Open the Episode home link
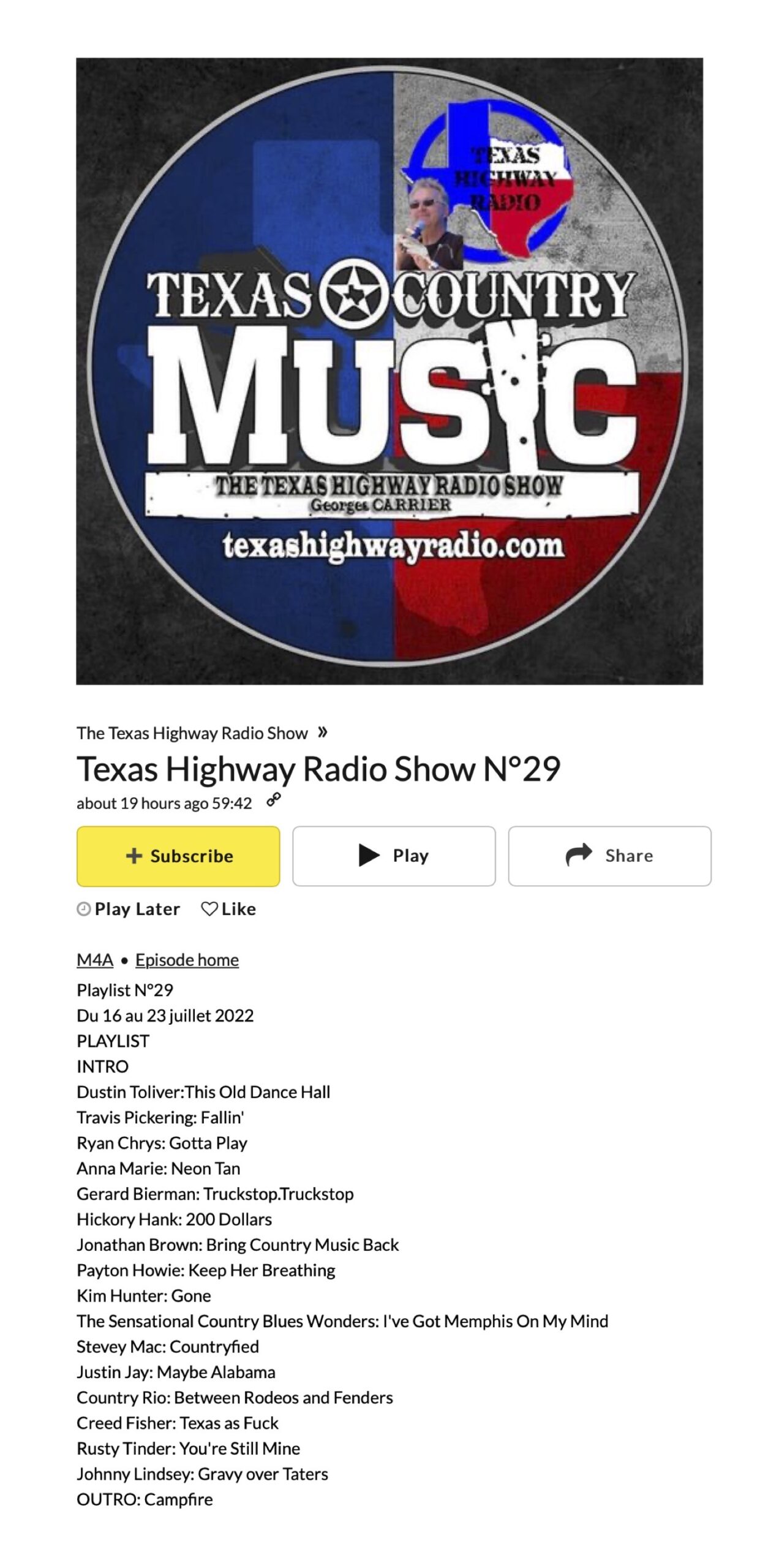Viewport: 779px width, 1568px height. coord(187,960)
